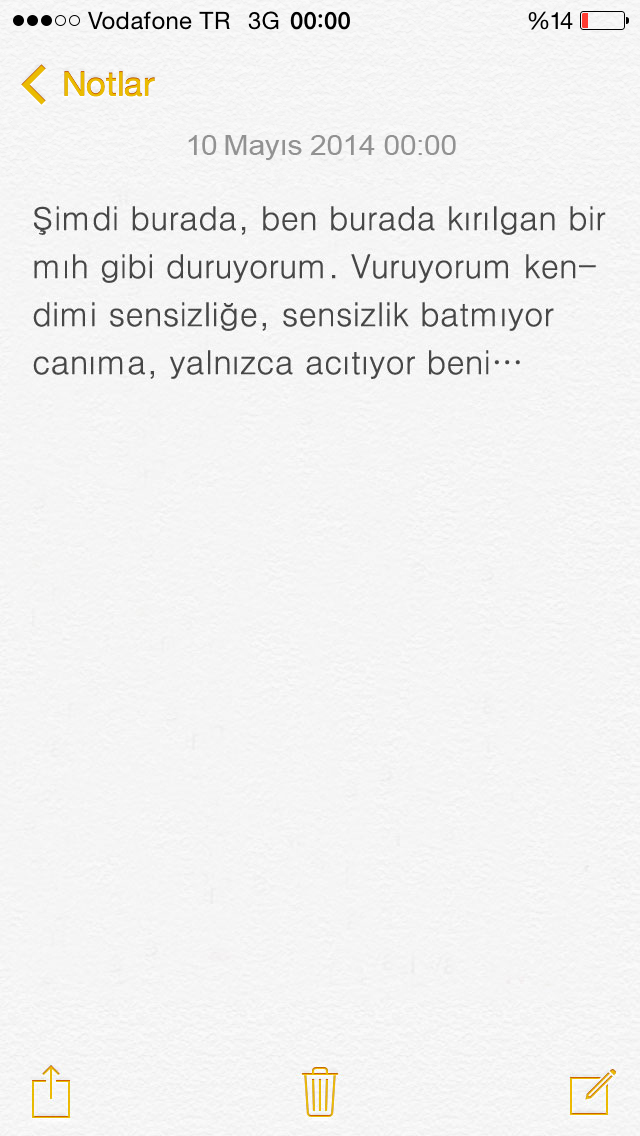
Task: Share this note
Action: point(51,1091)
